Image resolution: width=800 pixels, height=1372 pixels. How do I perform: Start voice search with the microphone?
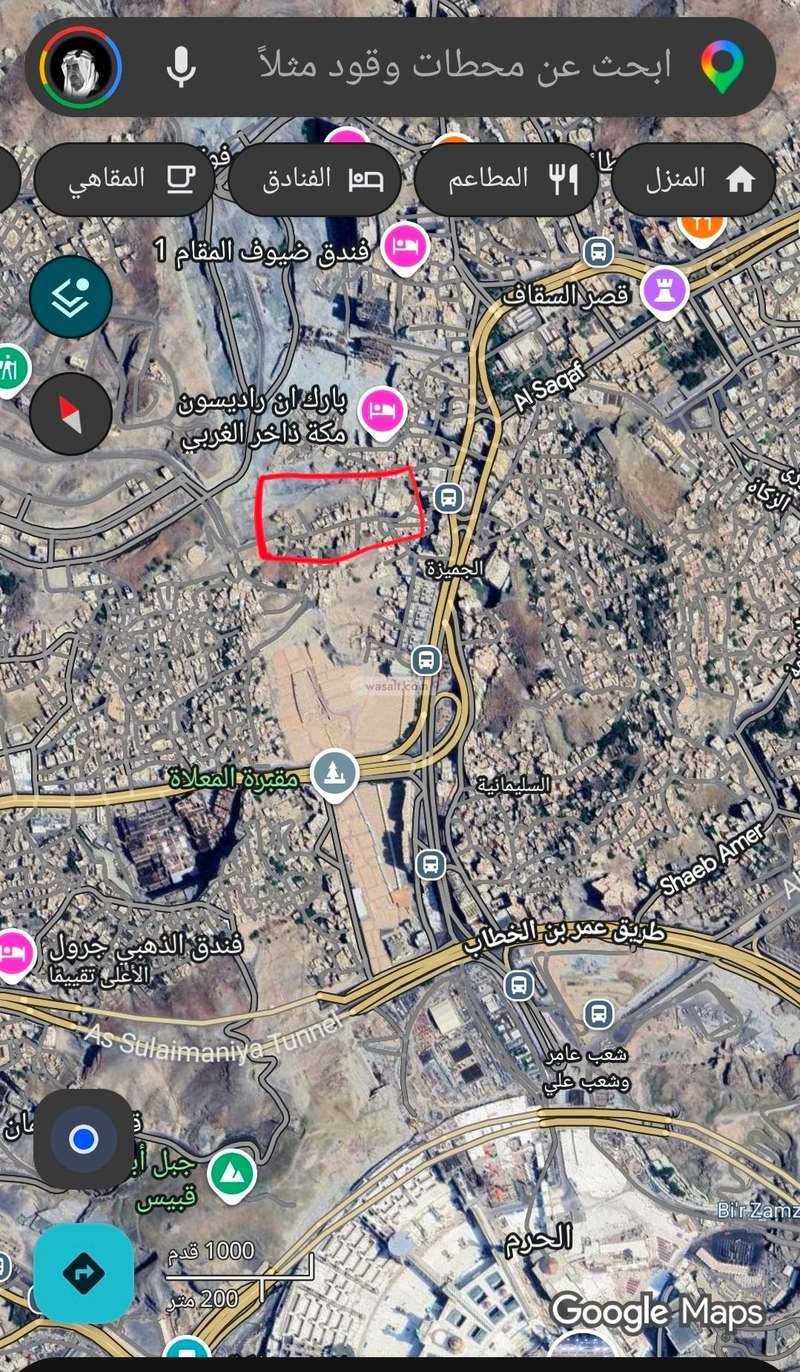pos(181,67)
